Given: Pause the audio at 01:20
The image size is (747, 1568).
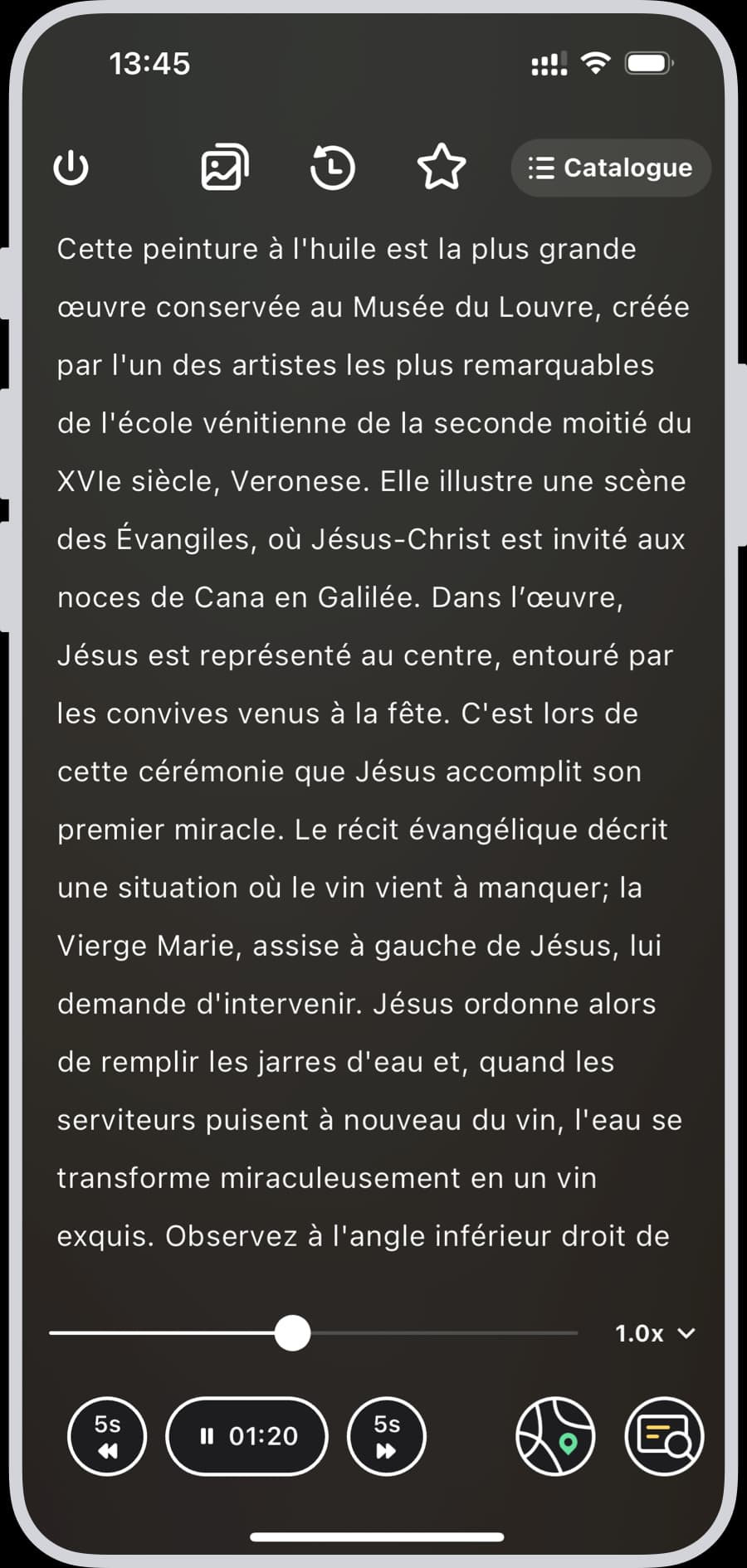Looking at the screenshot, I should click(x=247, y=1436).
